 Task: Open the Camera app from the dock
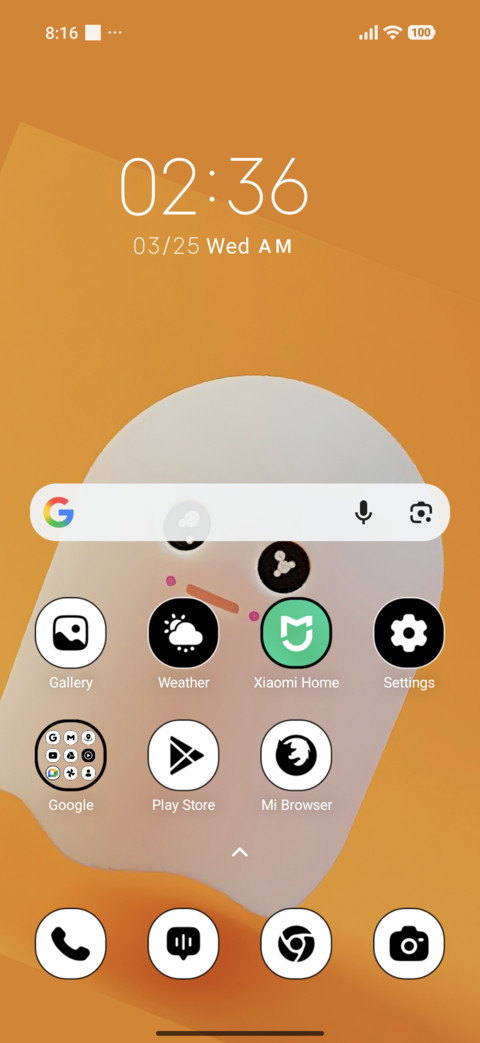point(409,944)
